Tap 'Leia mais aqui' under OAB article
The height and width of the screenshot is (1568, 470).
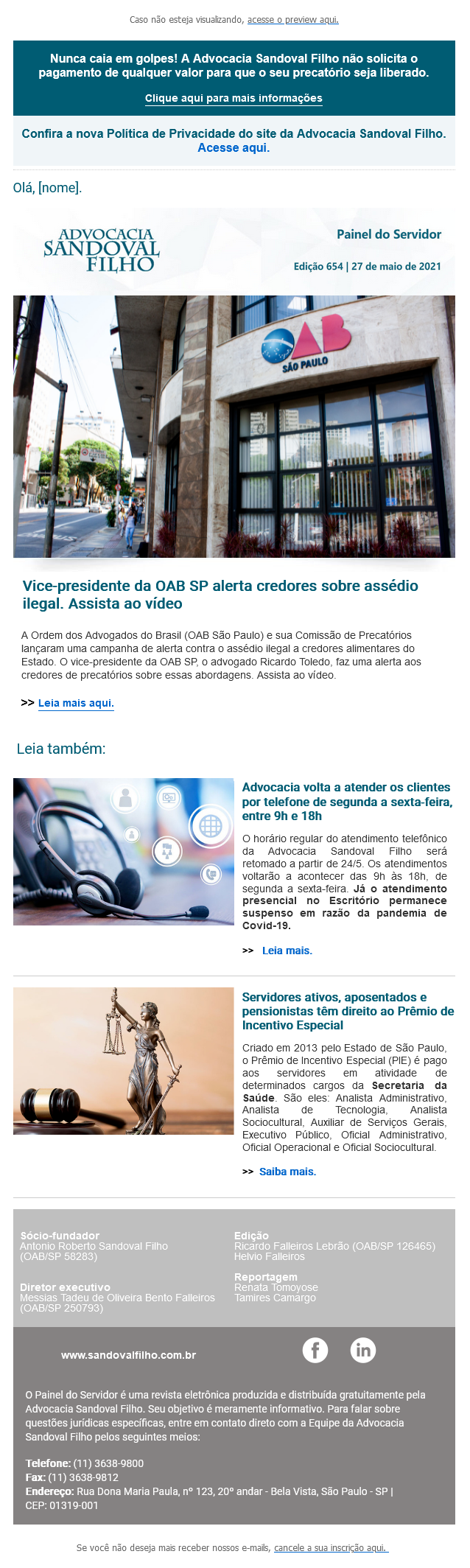[76, 703]
